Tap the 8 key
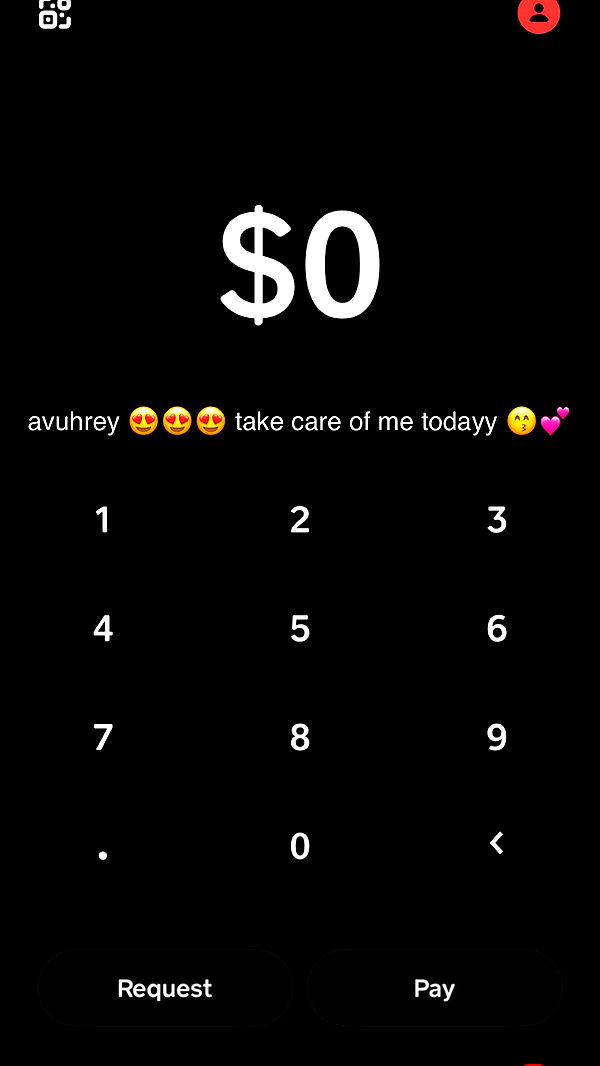 (x=300, y=738)
